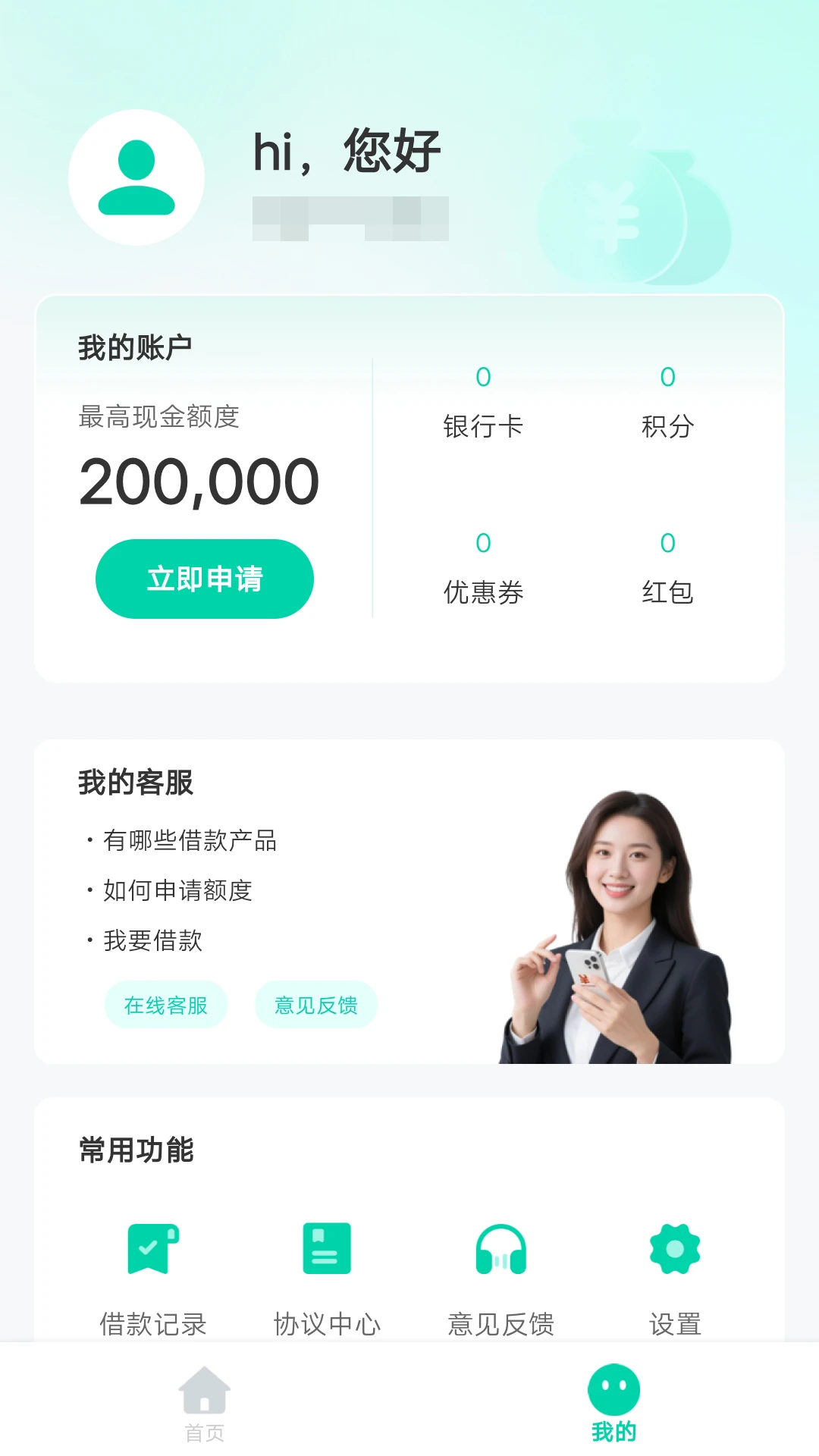Select the 我的 tab
This screenshot has width=819, height=1456.
point(613,1403)
